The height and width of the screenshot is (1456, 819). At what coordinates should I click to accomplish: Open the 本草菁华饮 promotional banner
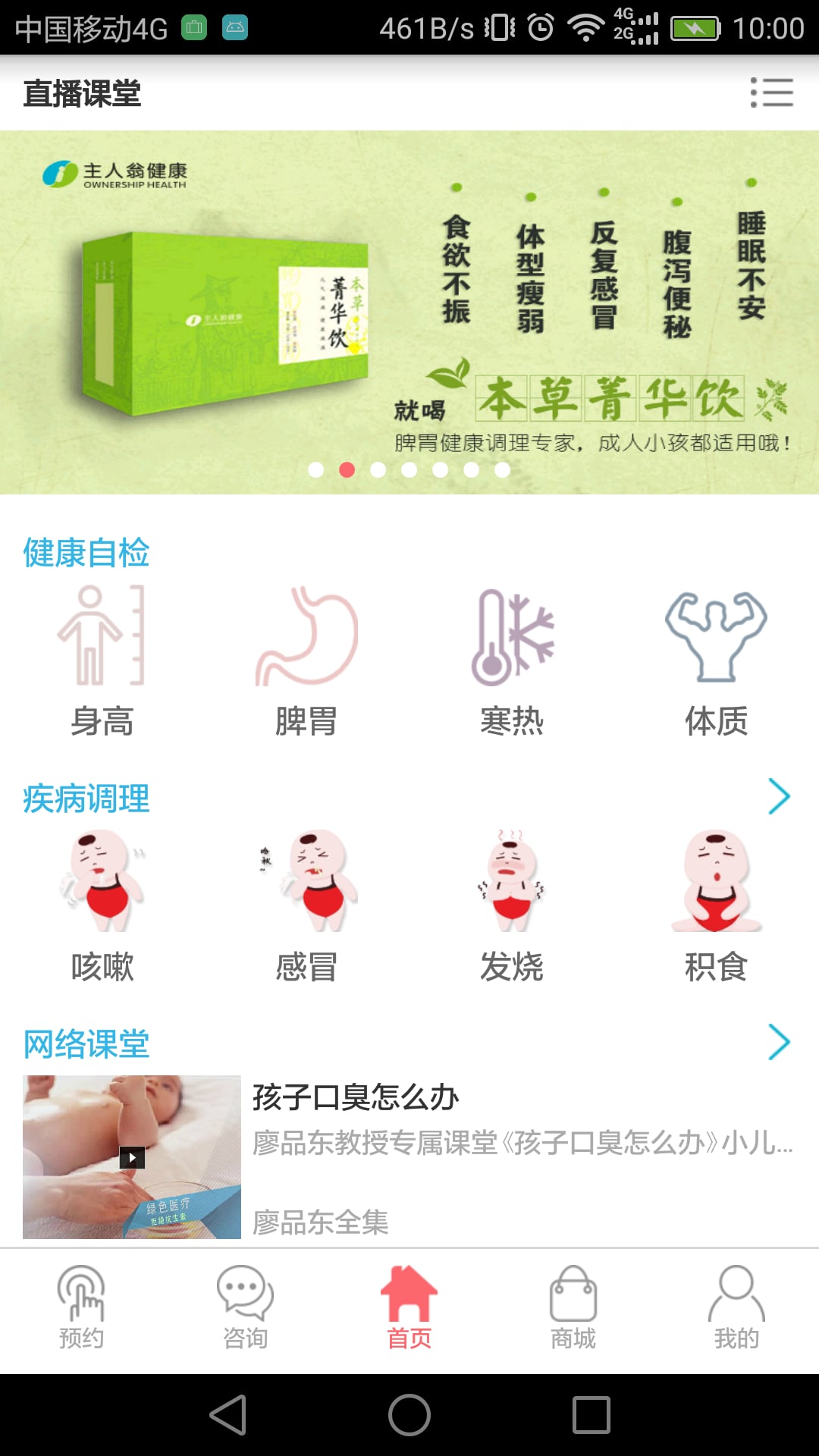pyautogui.click(x=409, y=312)
